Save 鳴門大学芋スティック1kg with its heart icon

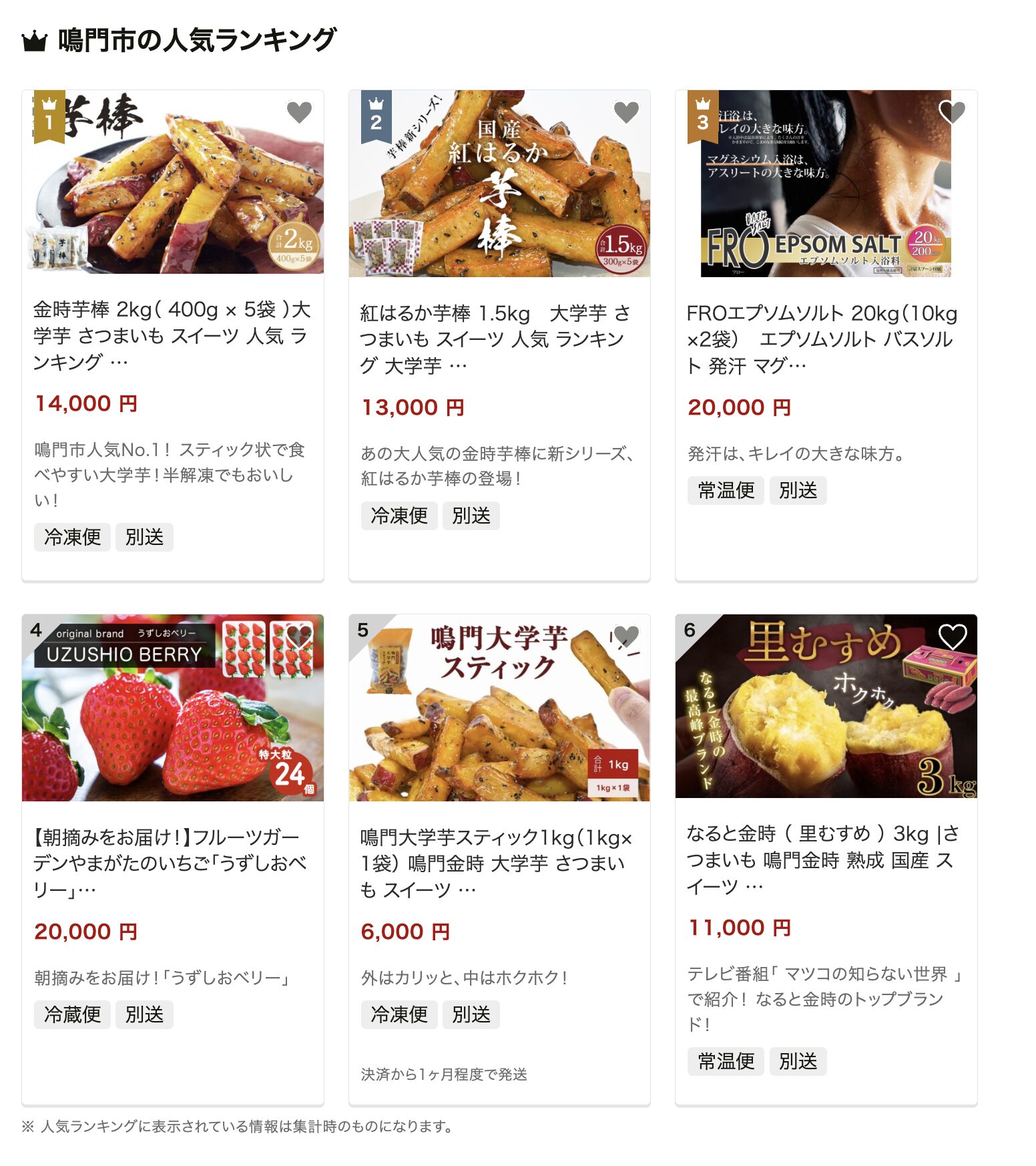click(x=626, y=636)
